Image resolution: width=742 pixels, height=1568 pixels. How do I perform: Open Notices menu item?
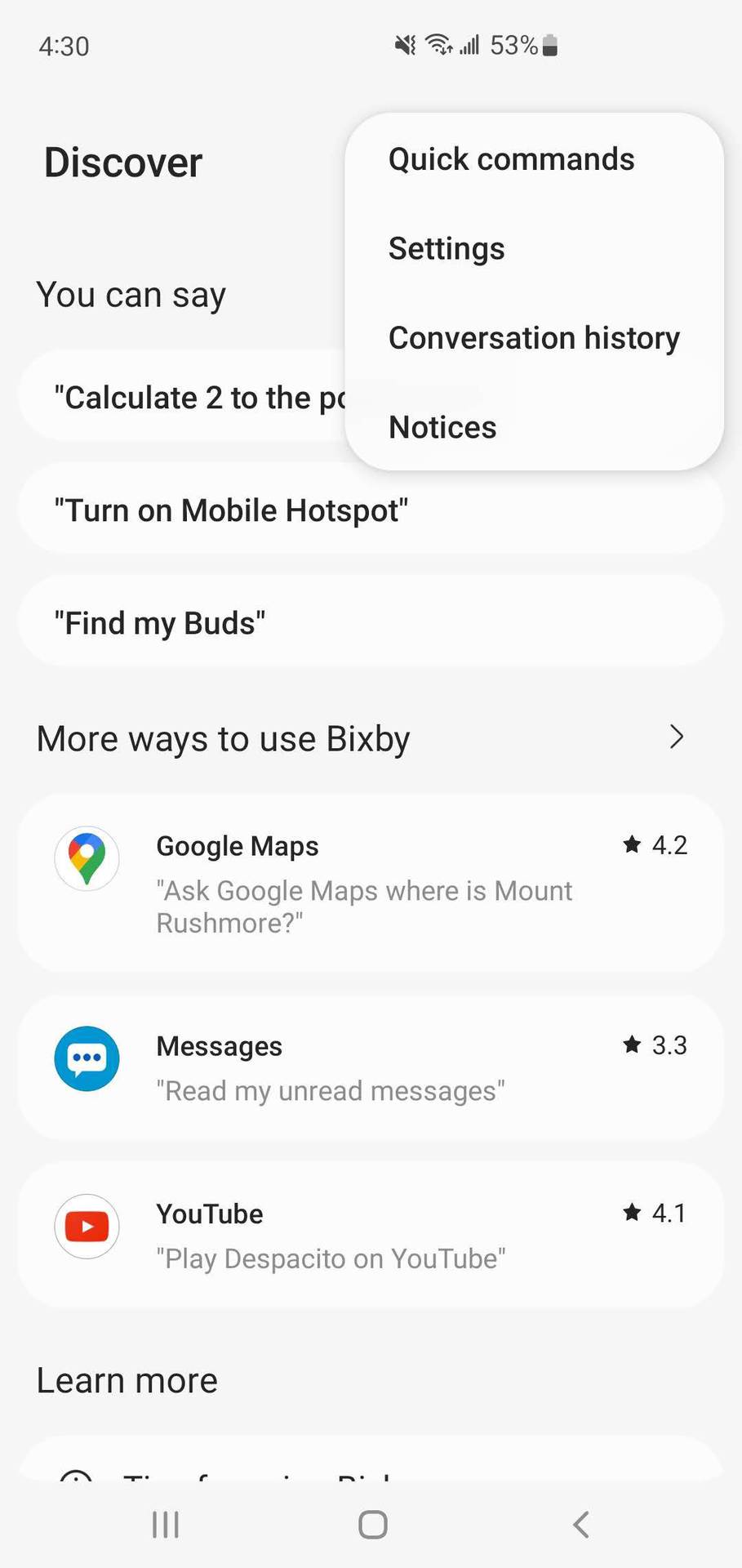442,427
